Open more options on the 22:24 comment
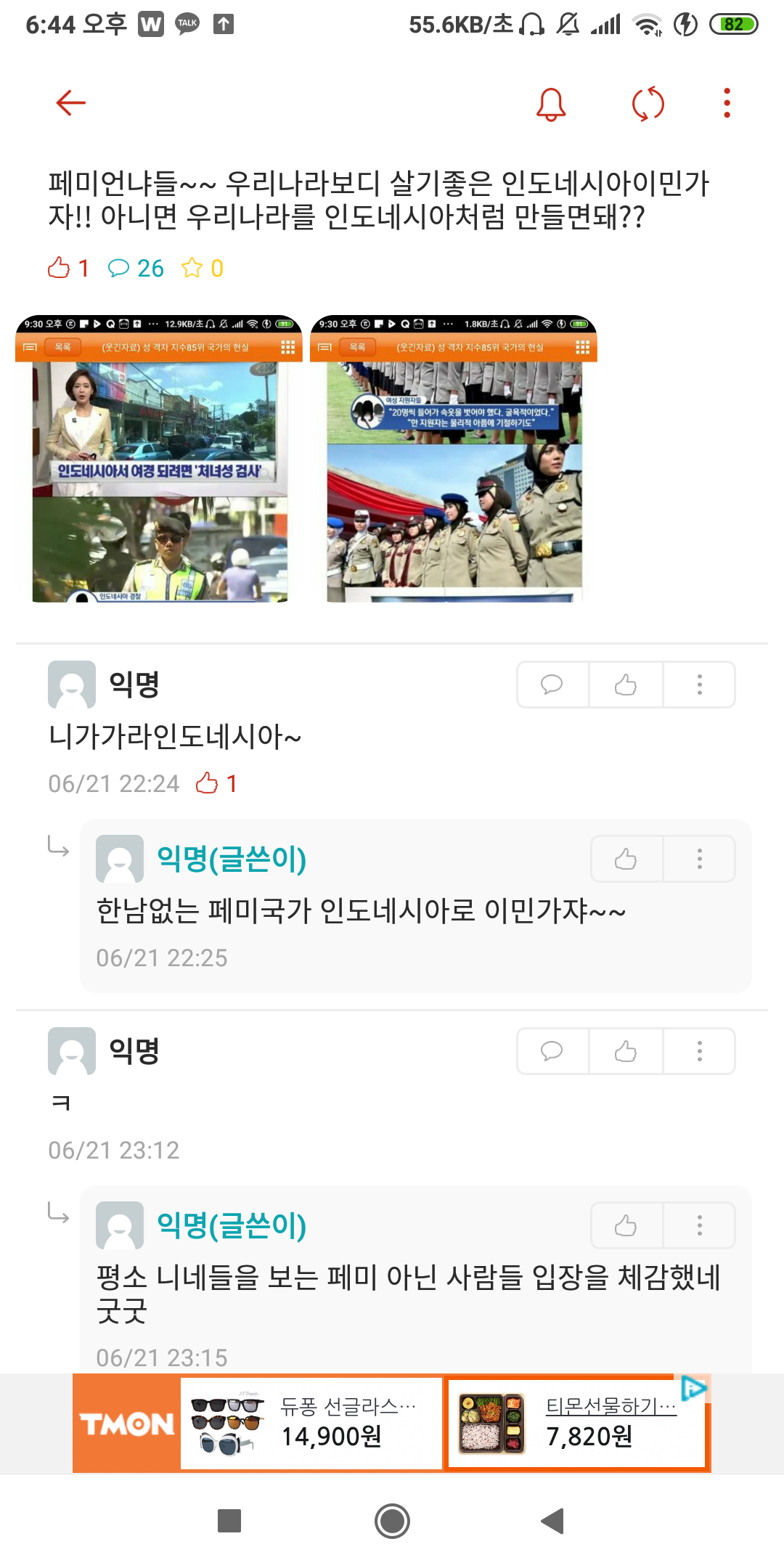Image resolution: width=784 pixels, height=1568 pixels. click(699, 685)
